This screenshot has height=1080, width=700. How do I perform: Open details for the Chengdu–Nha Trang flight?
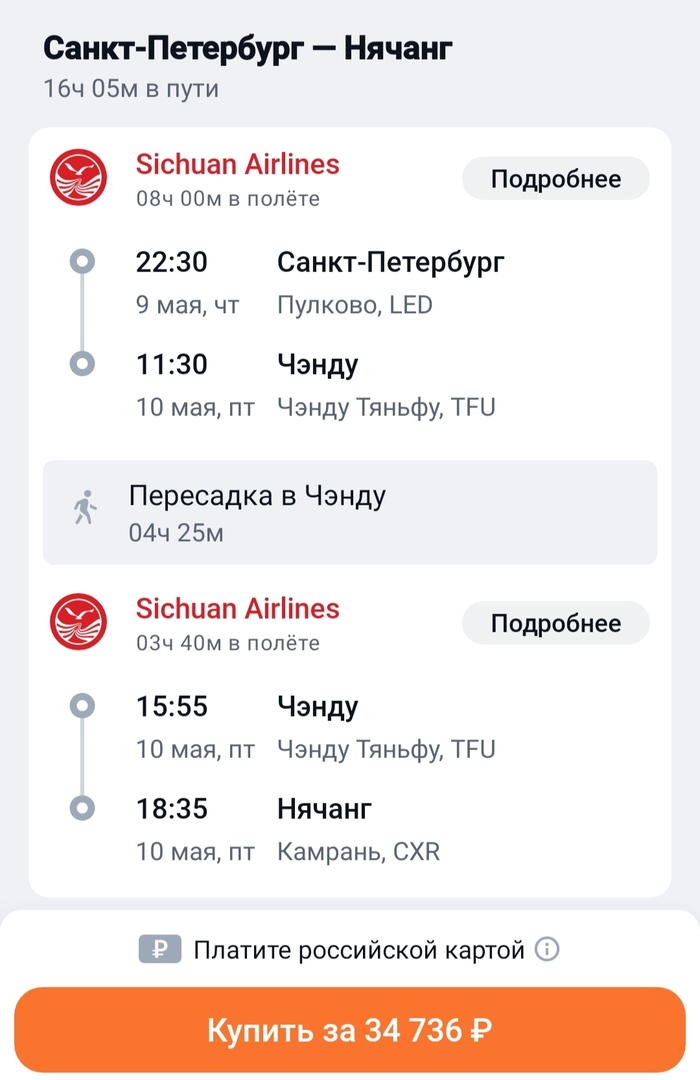[555, 624]
